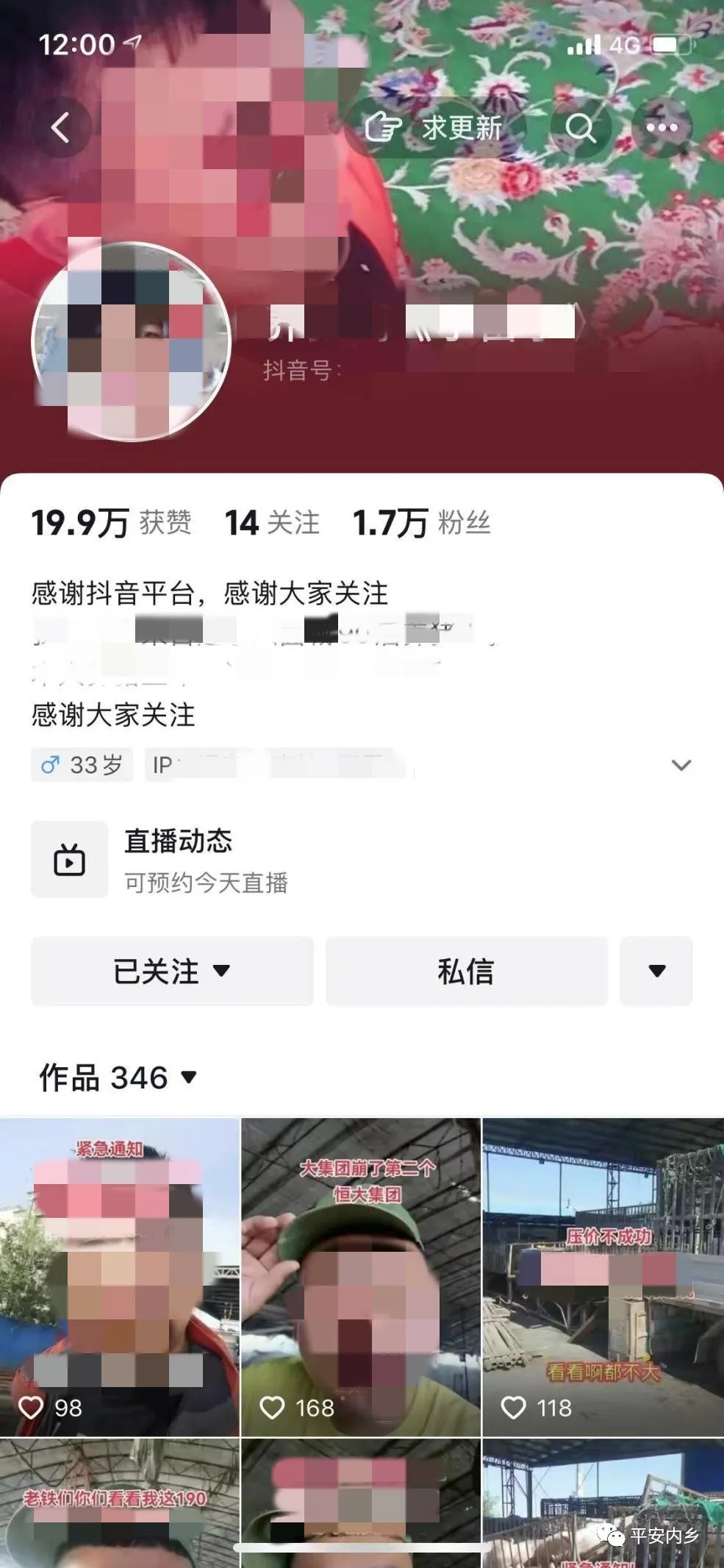Open the 直播动态 live schedule row

pyautogui.click(x=206, y=860)
